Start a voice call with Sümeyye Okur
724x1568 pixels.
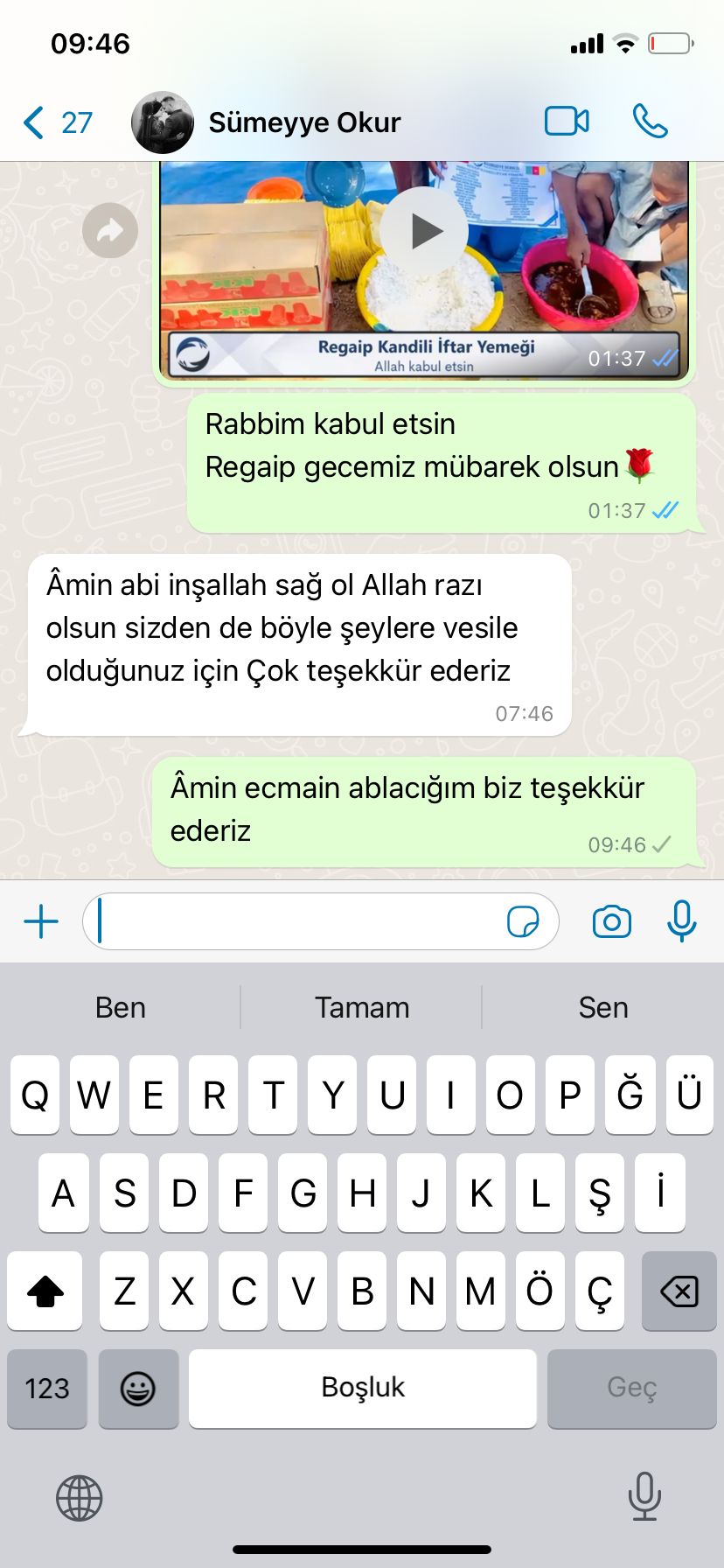coord(650,121)
